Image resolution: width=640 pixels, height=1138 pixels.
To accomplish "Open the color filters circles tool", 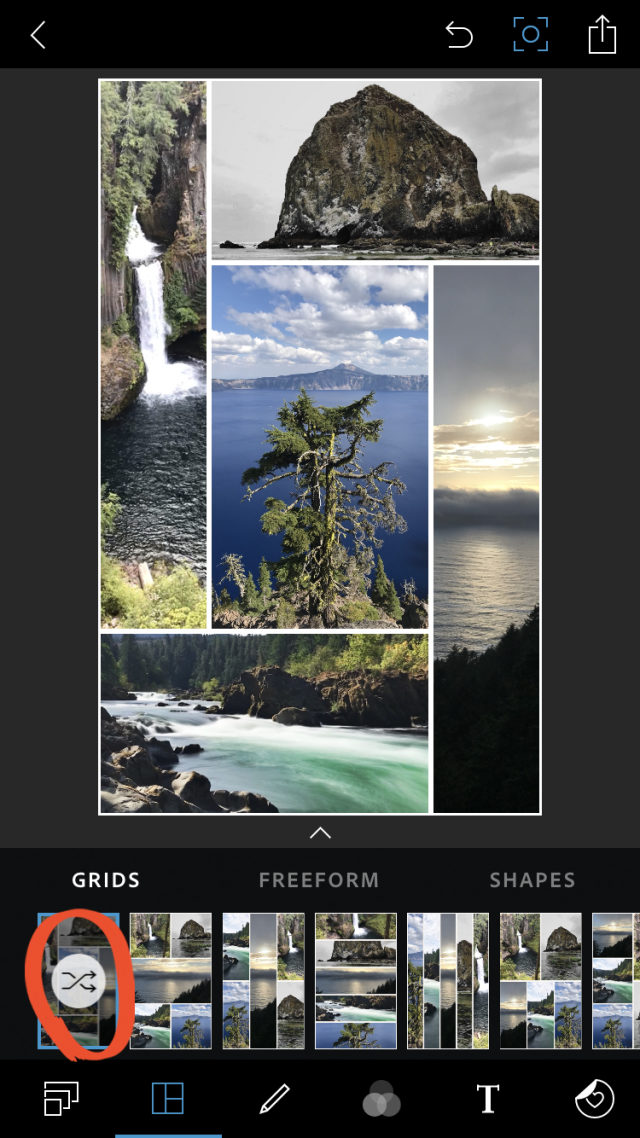I will tap(381, 1100).
